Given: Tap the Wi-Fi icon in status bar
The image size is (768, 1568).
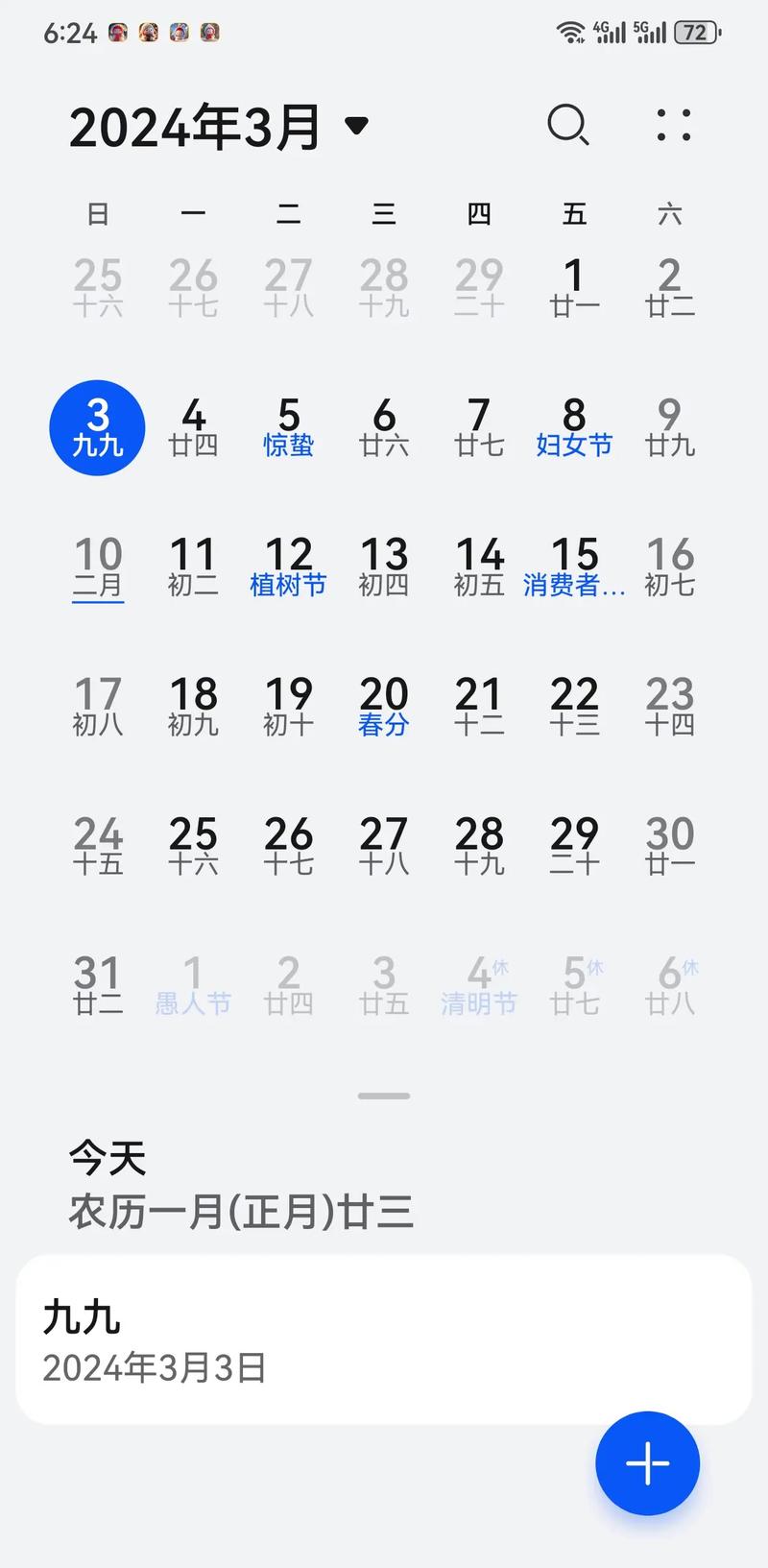Looking at the screenshot, I should click(x=568, y=32).
